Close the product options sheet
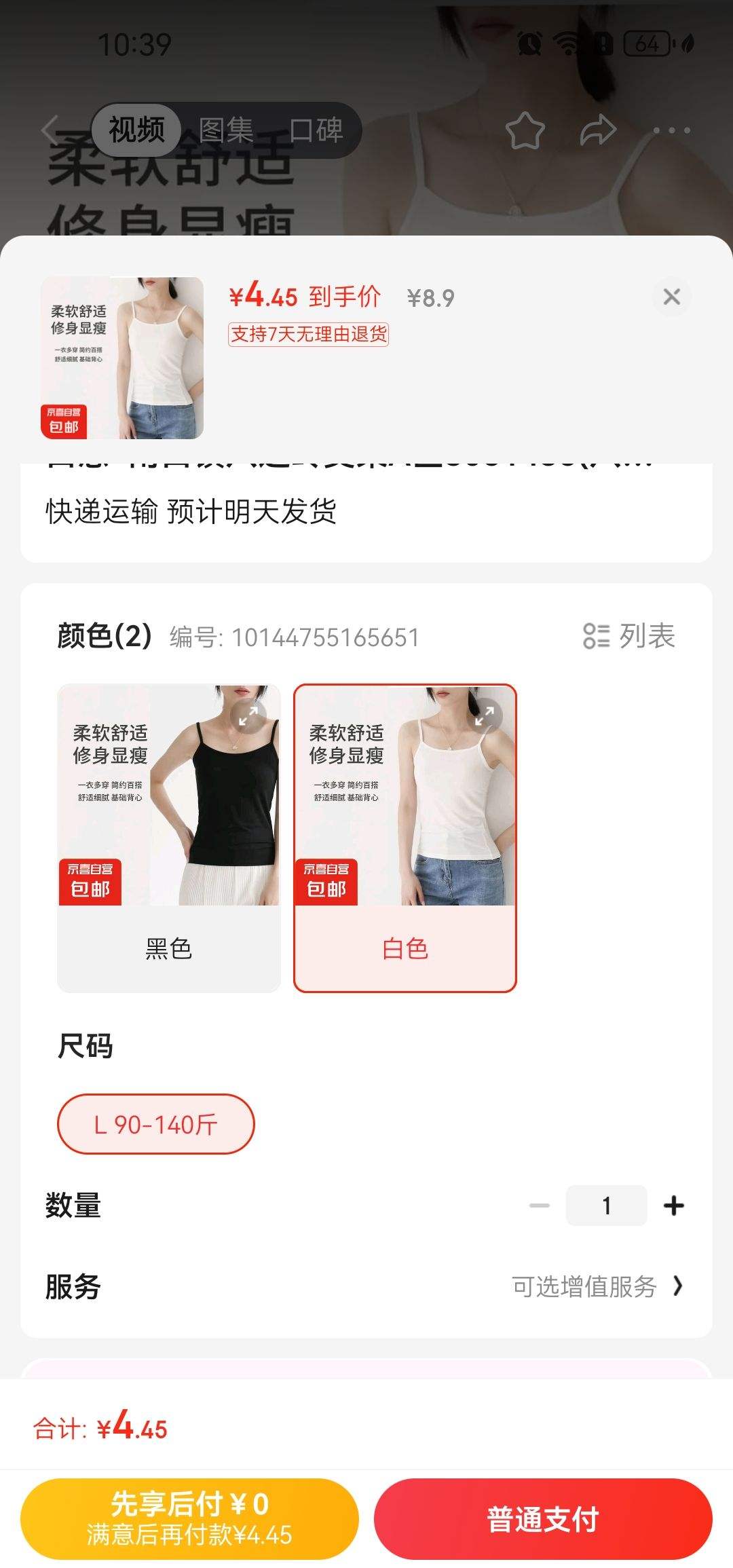This screenshot has height=1568, width=733. pyautogui.click(x=671, y=297)
